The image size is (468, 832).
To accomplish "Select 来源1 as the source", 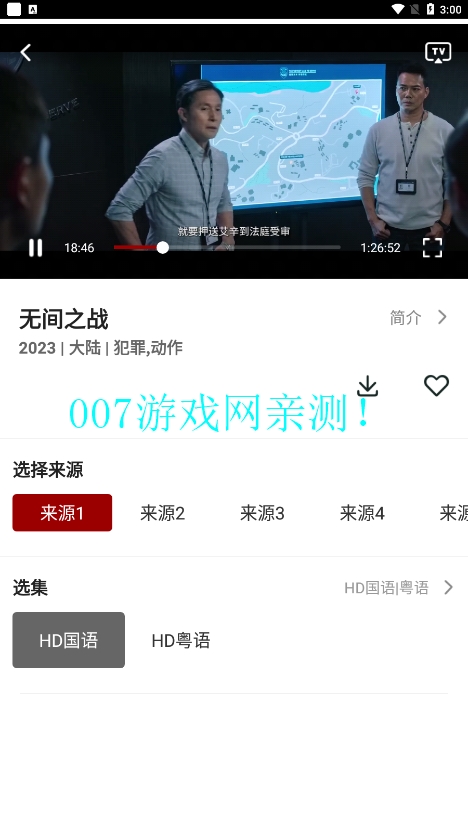I will 62,513.
